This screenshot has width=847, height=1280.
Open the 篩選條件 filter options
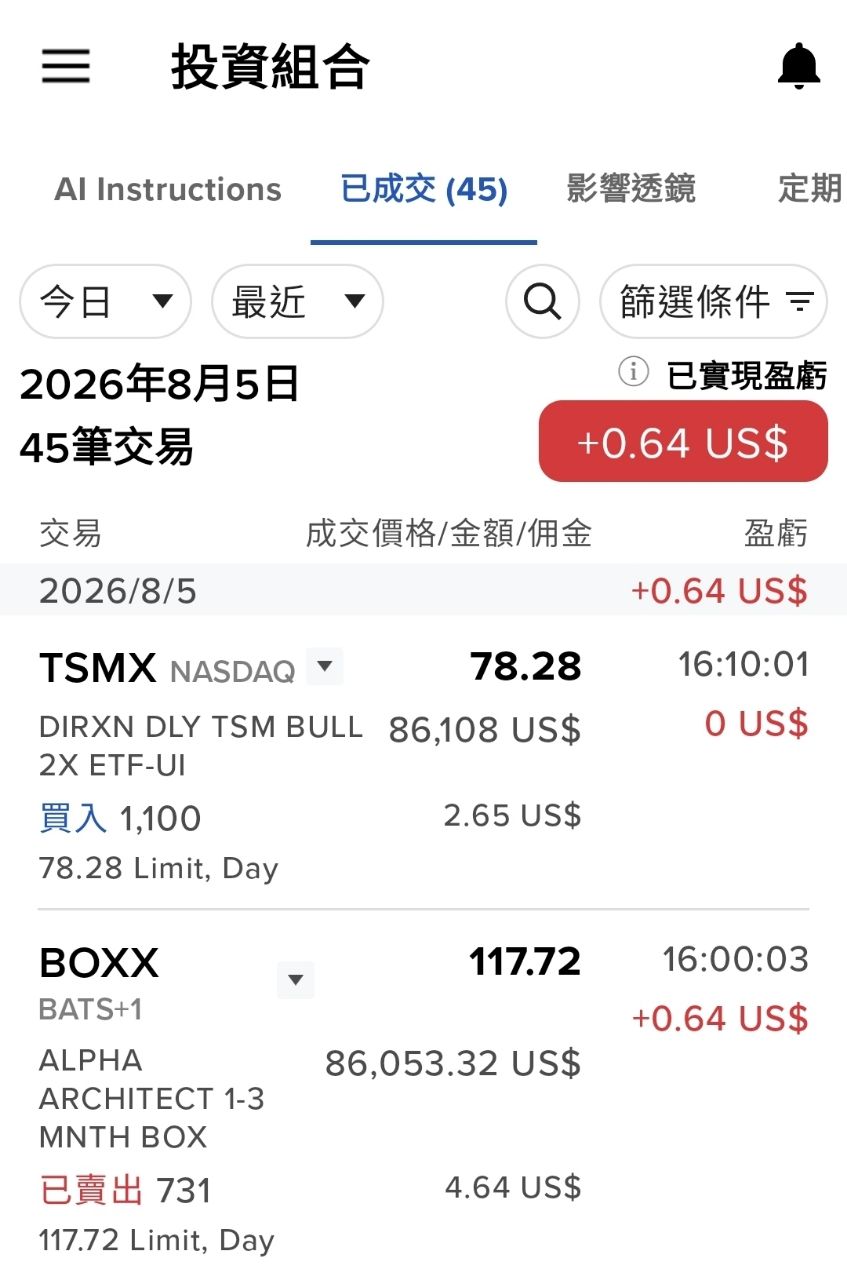[713, 301]
